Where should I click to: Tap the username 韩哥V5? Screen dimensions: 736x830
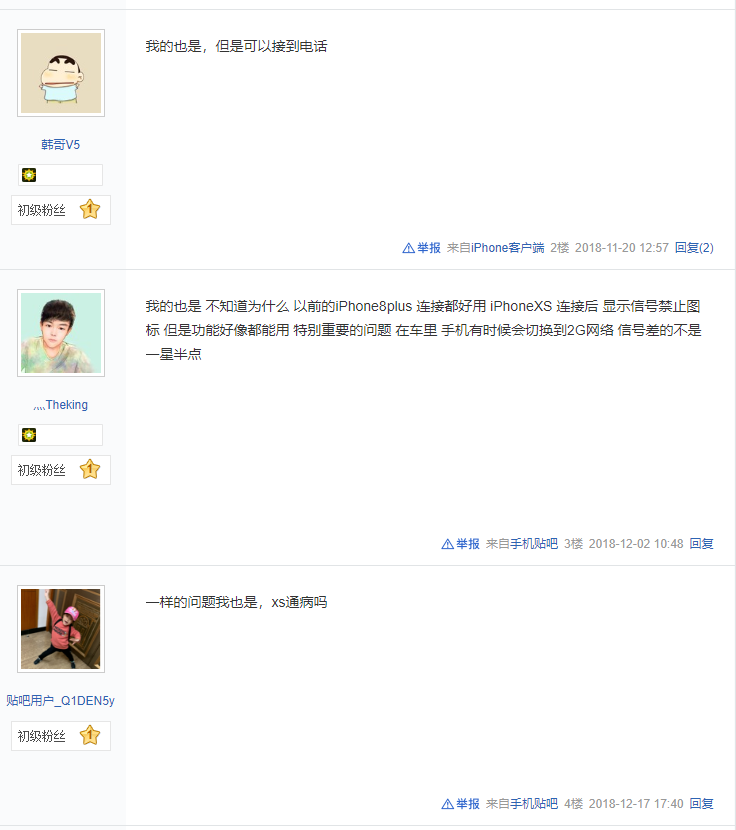[60, 145]
